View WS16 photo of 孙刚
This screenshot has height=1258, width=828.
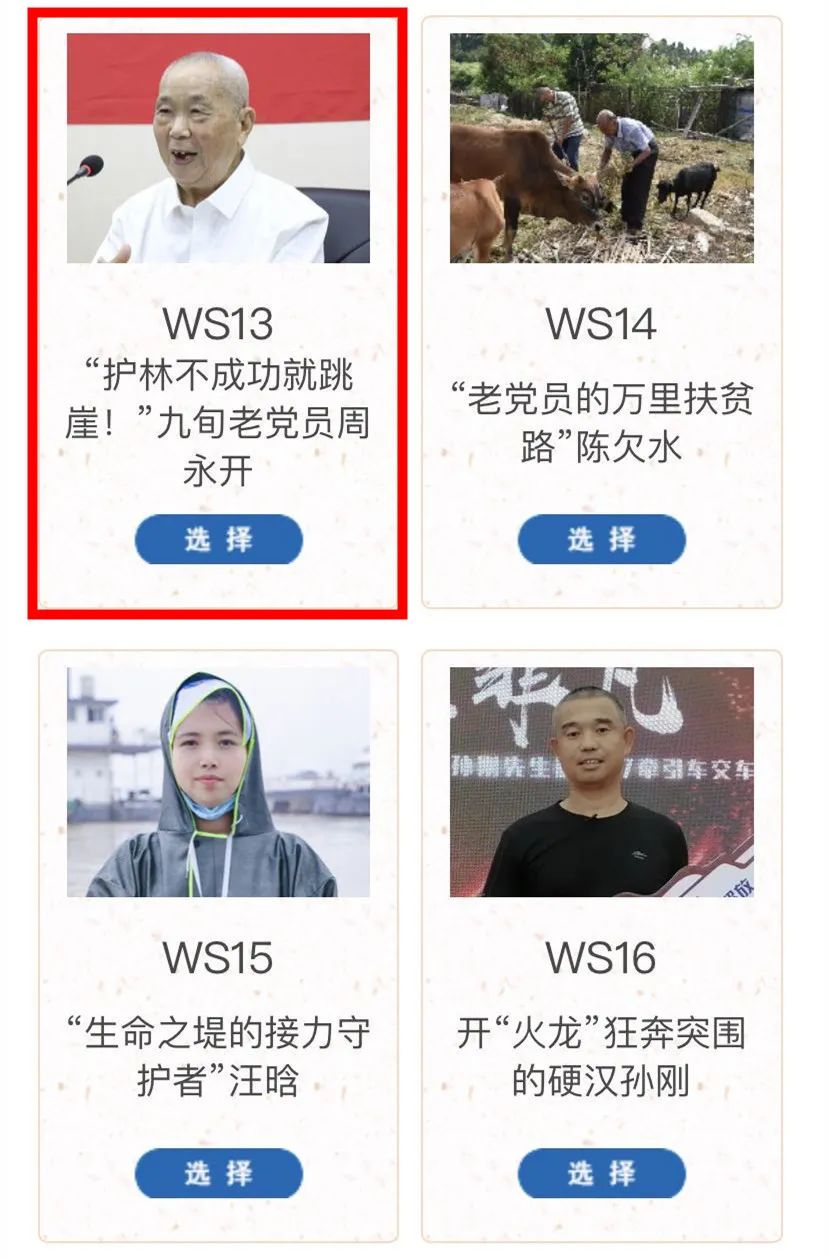(601, 782)
